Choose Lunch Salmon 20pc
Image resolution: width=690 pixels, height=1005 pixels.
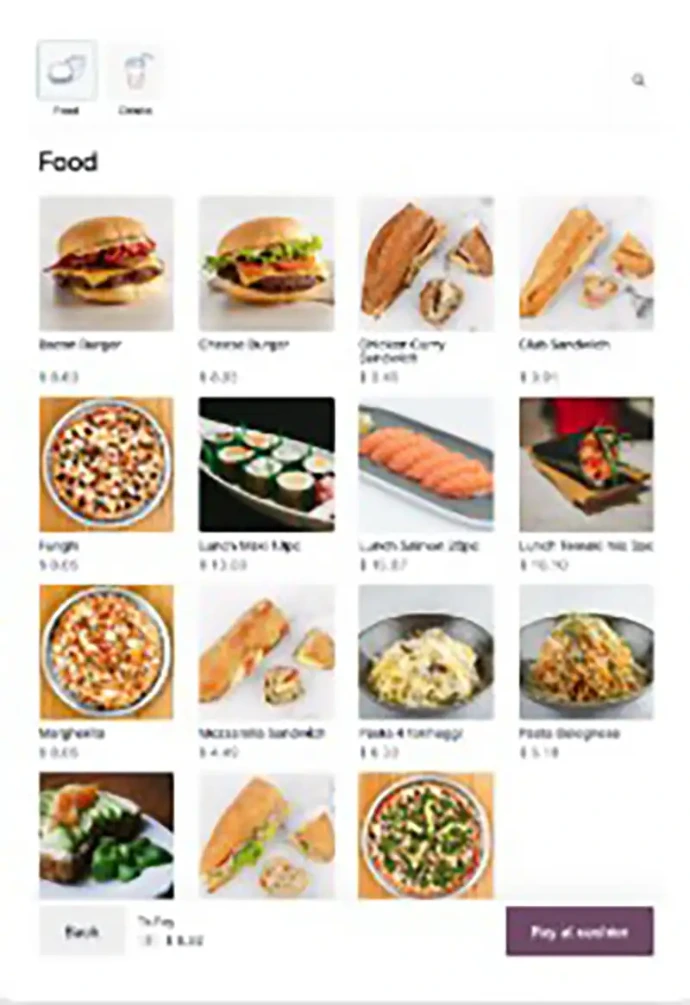pos(426,464)
